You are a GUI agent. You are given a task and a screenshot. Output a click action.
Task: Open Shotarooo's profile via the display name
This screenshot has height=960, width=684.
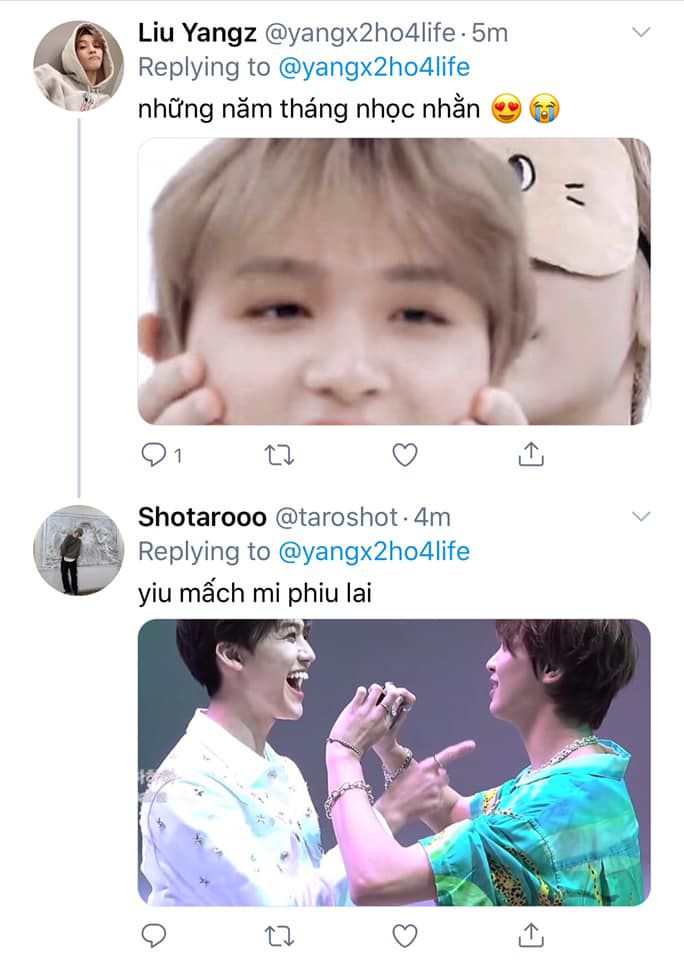coord(202,517)
